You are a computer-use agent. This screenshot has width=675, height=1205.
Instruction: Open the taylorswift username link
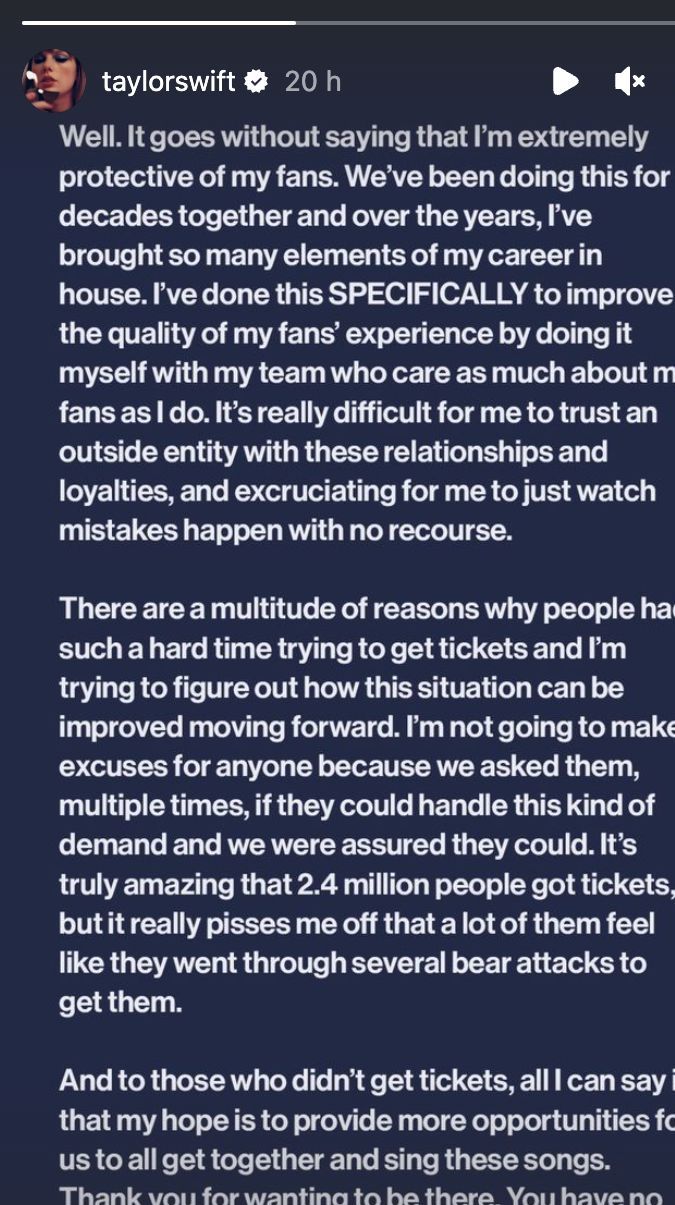(x=168, y=81)
